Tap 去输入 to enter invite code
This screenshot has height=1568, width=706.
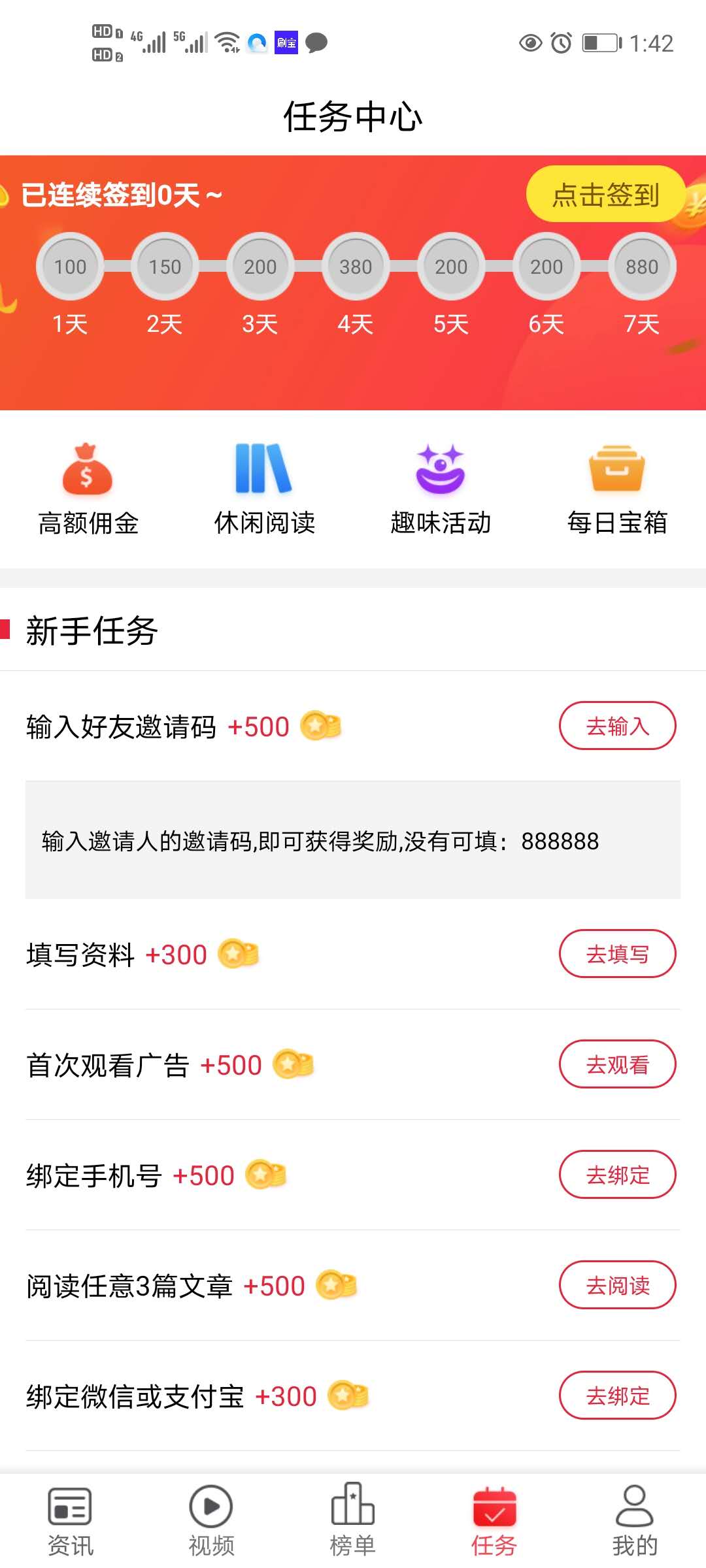coord(617,726)
